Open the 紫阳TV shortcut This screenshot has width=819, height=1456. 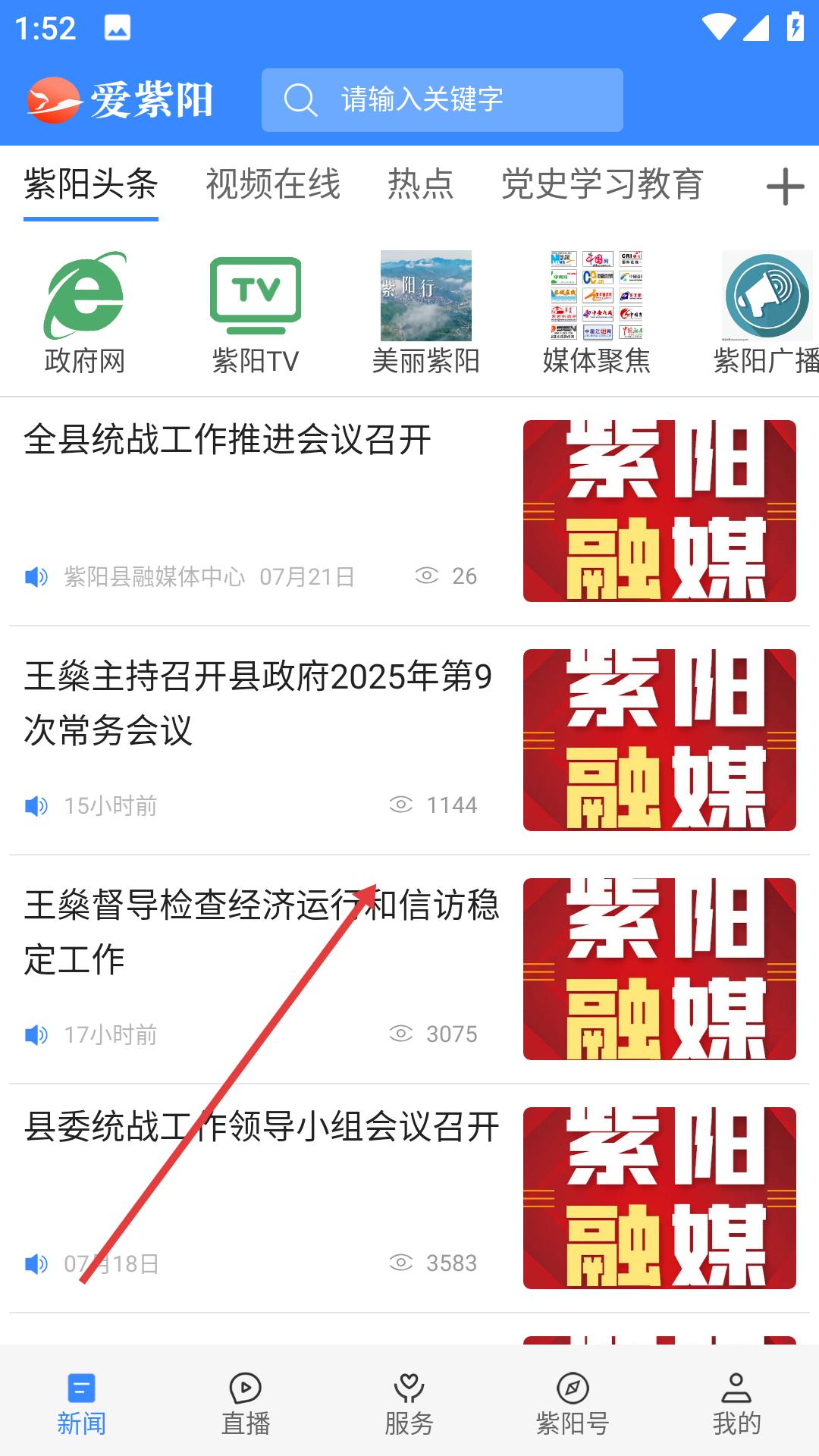click(x=256, y=312)
